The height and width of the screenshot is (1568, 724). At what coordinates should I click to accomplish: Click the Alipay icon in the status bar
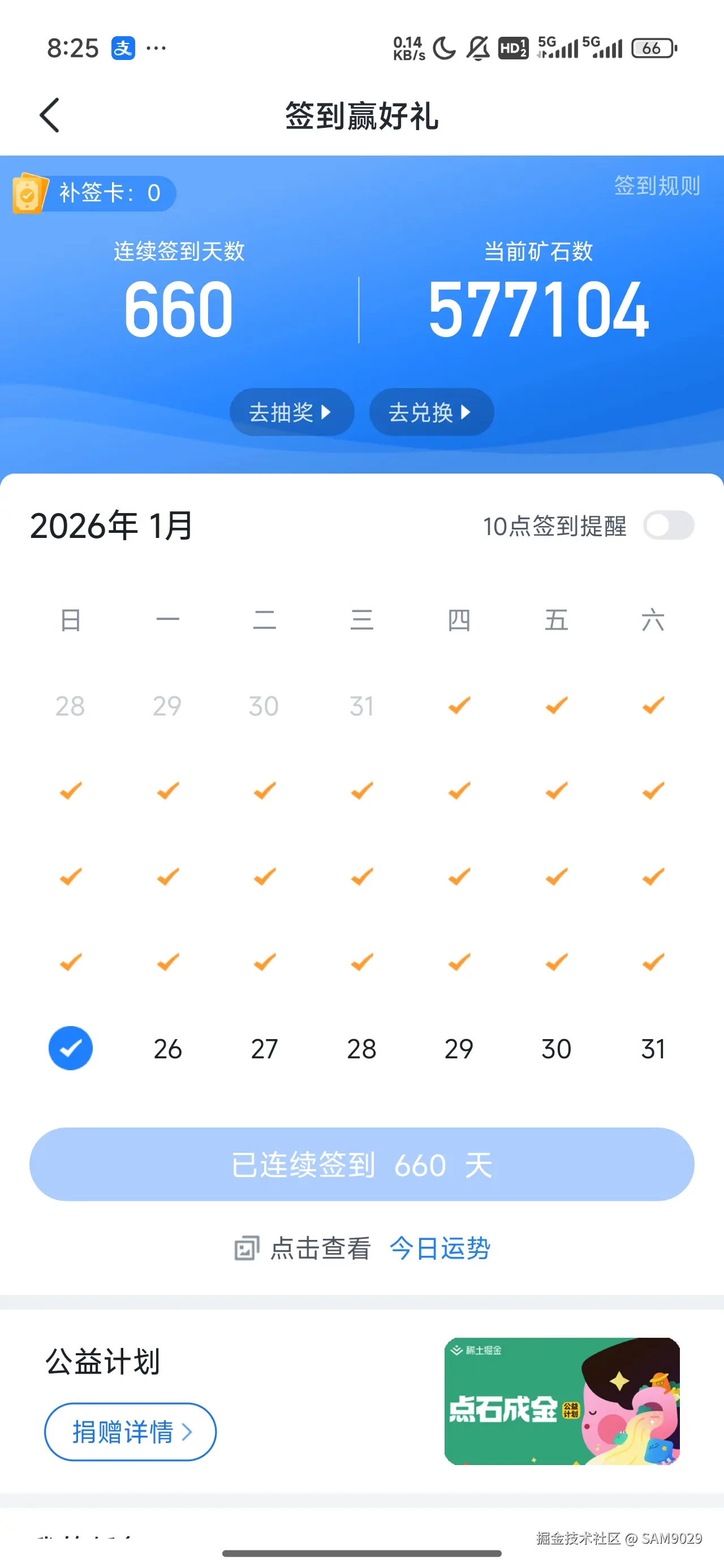(120, 48)
